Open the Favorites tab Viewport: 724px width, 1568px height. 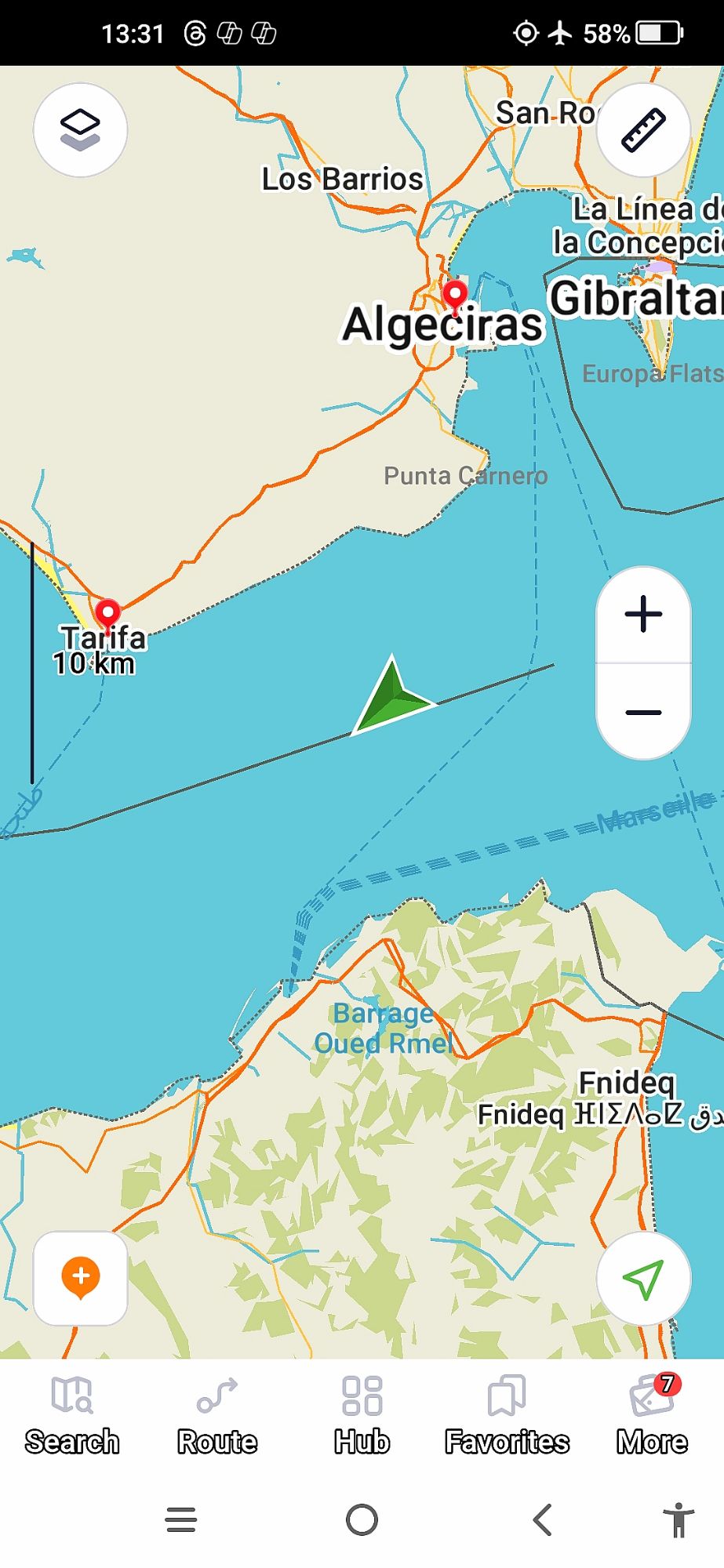507,1416
